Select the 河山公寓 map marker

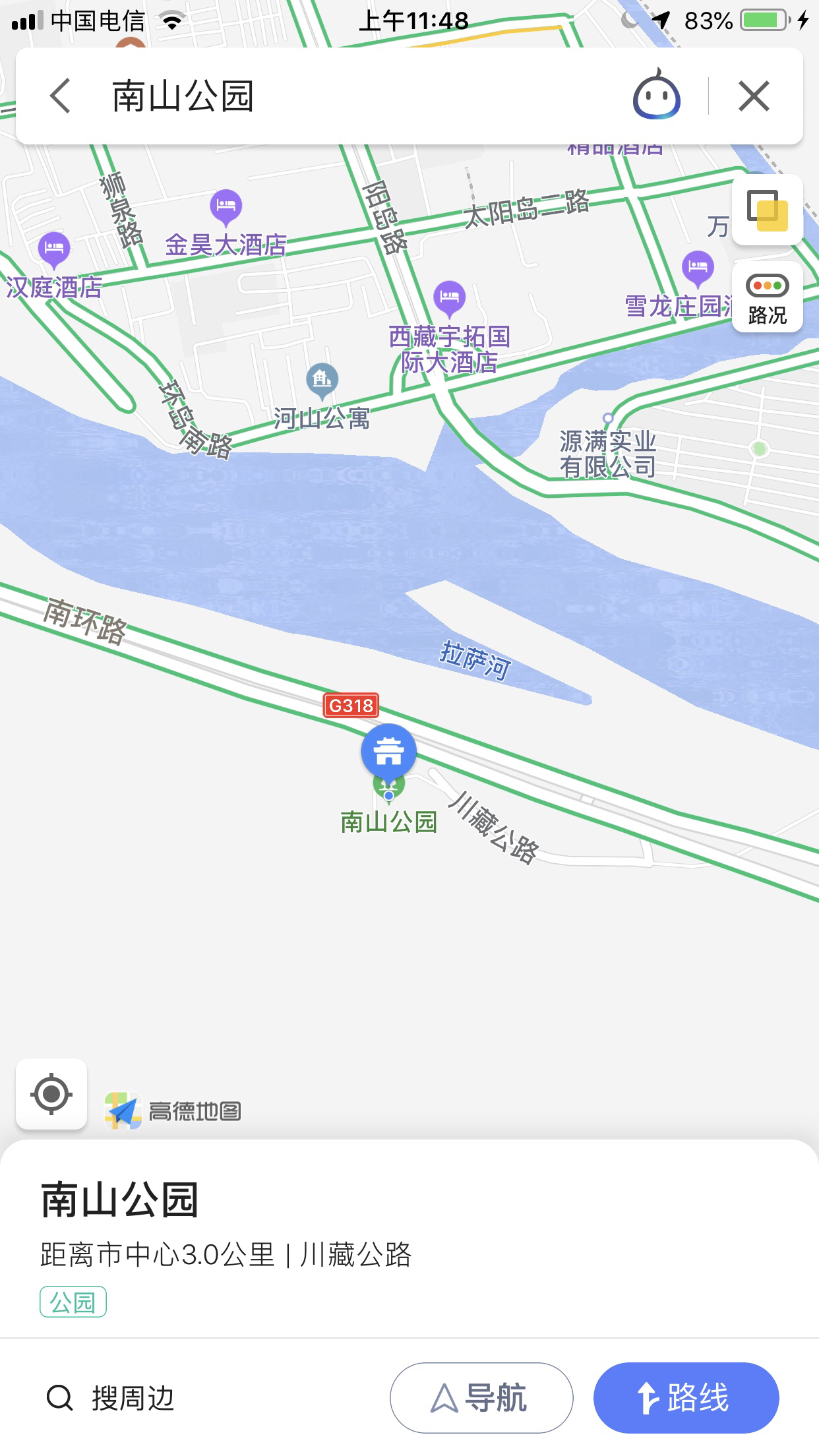(322, 380)
